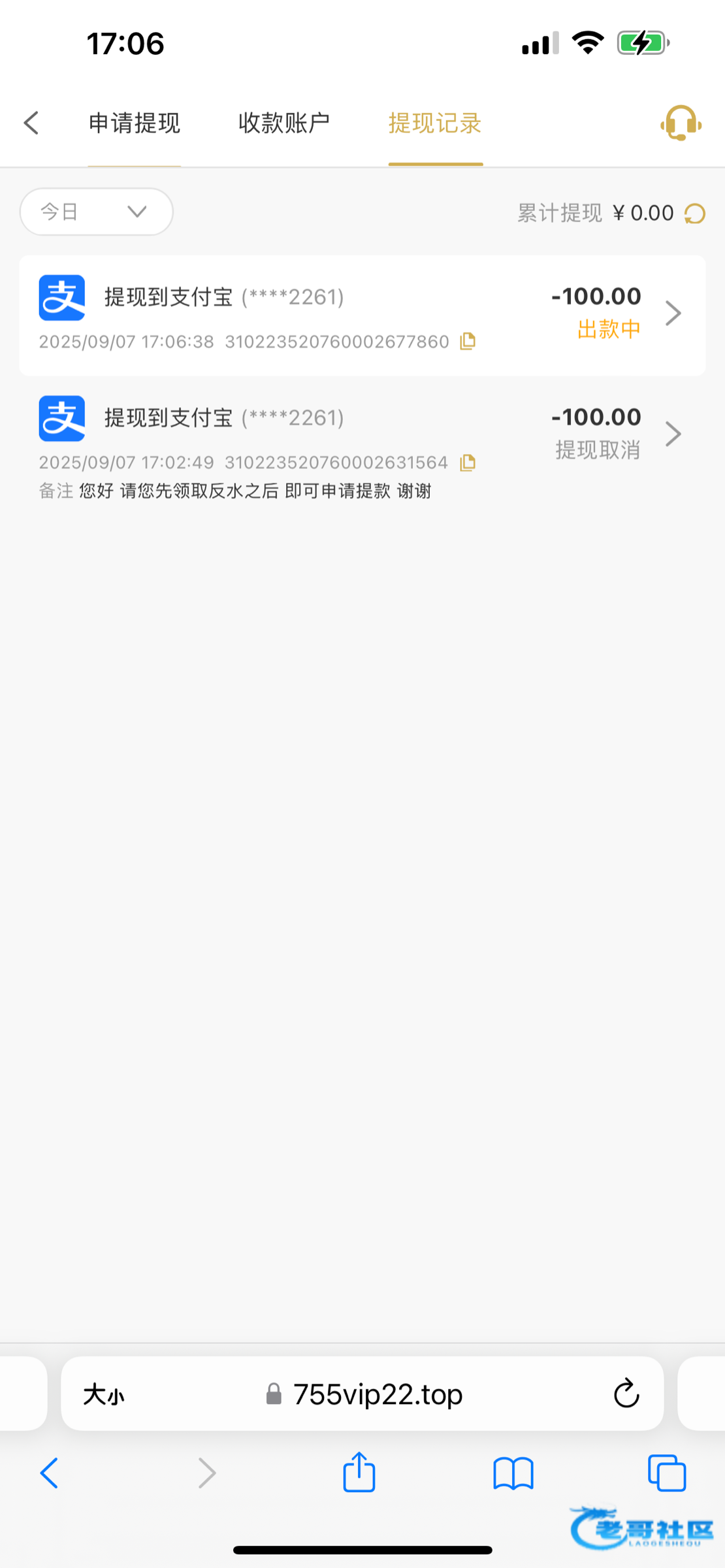Reload the 755vip22.top page
Viewport: 725px width, 1568px height.
click(626, 1394)
